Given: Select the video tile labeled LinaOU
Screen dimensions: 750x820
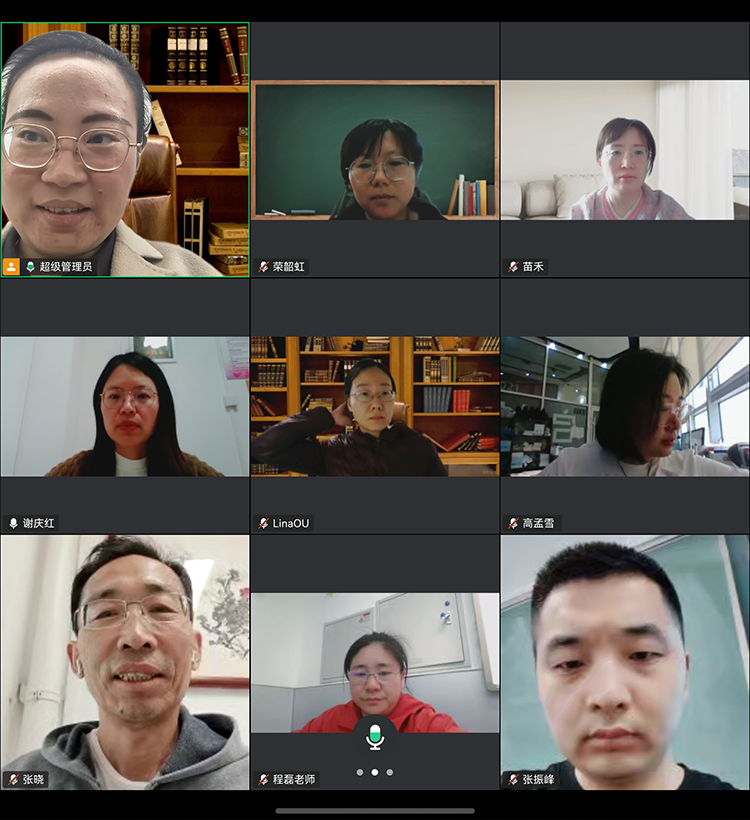Looking at the screenshot, I should 375,407.
